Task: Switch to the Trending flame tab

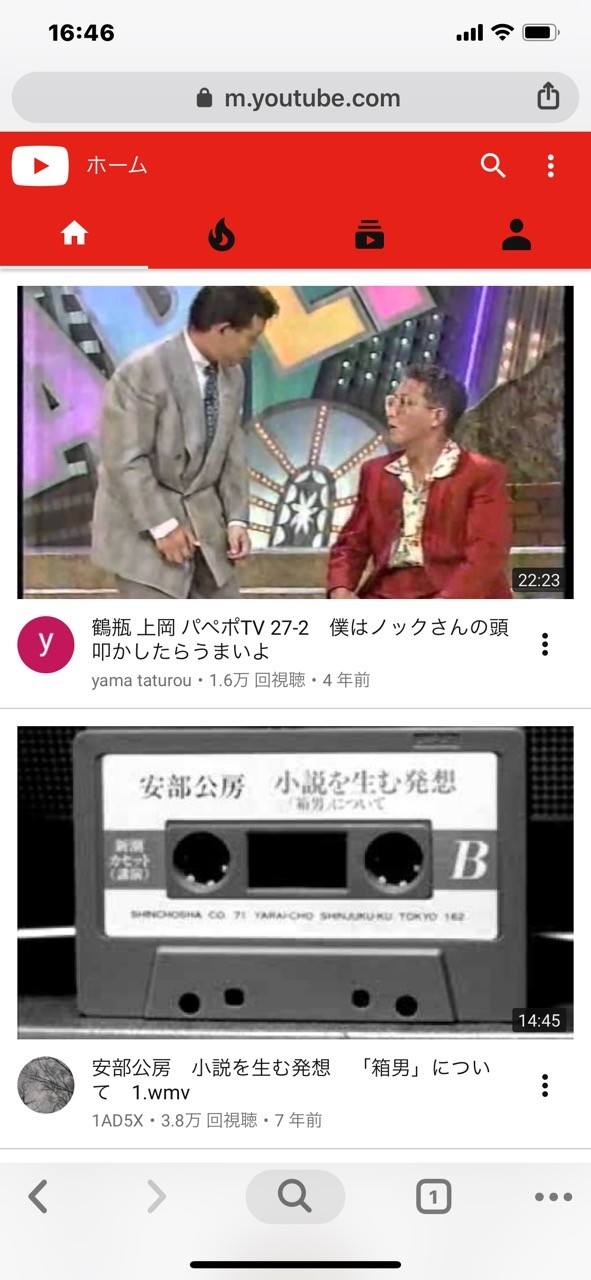Action: coord(221,235)
